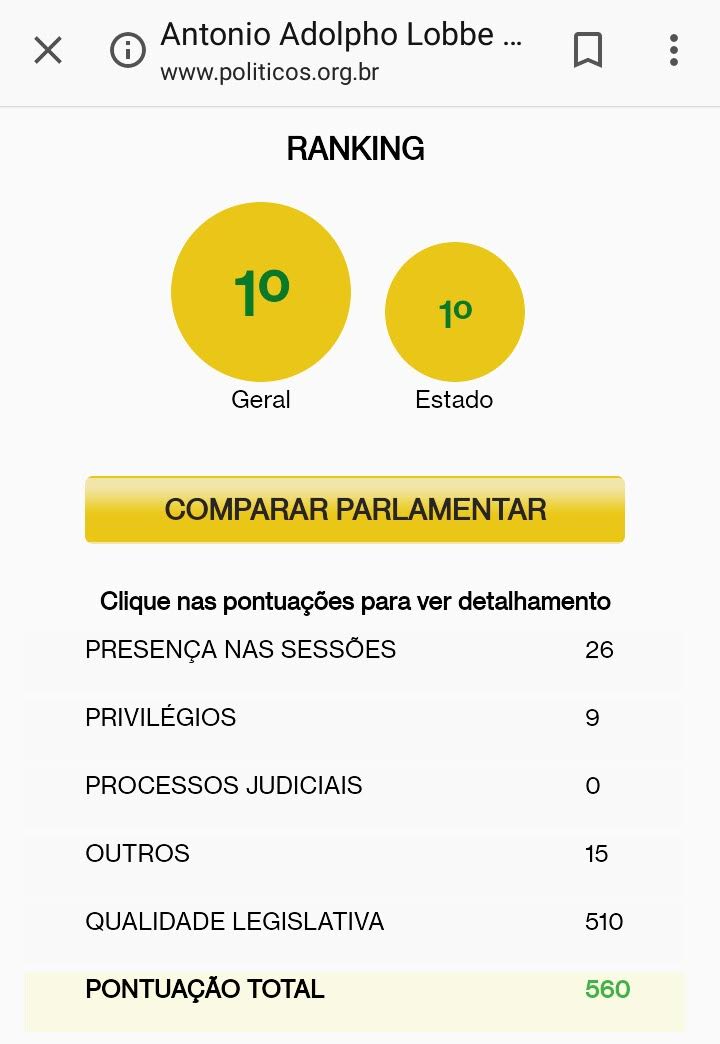Image resolution: width=720 pixels, height=1044 pixels.
Task: Bookmark this page
Action: coord(588,50)
